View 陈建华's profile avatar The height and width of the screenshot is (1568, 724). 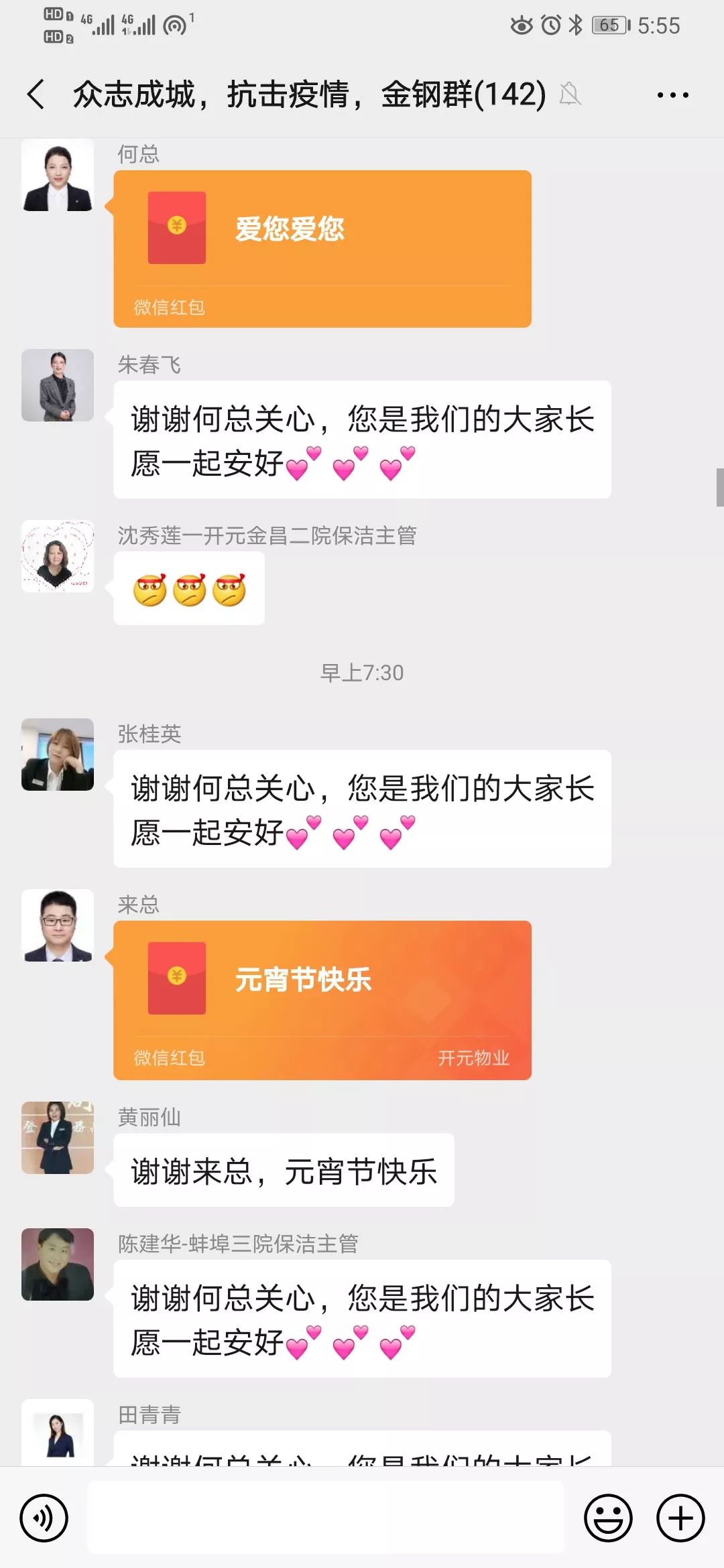[58, 1264]
